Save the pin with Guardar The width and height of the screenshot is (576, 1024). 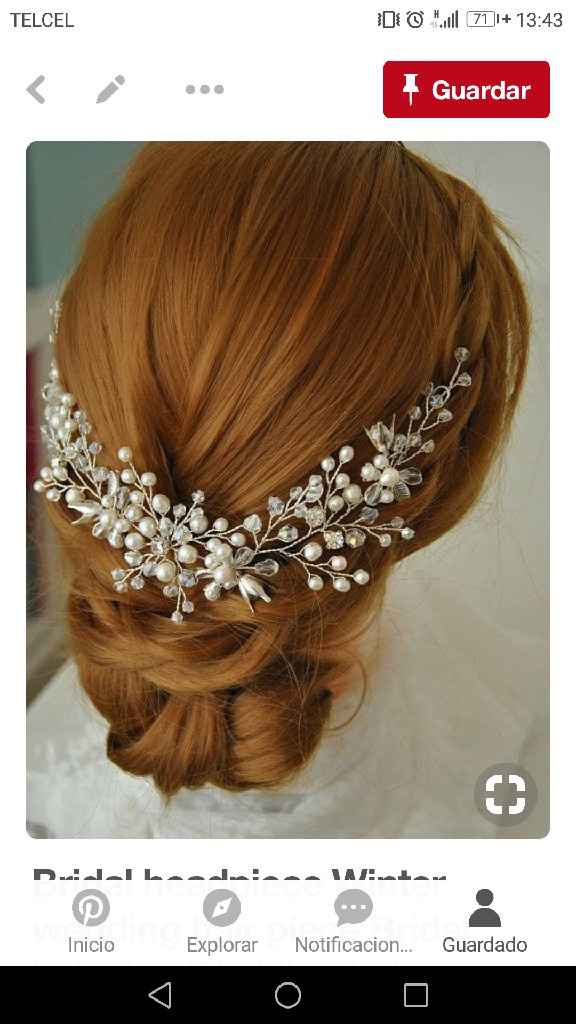point(466,89)
